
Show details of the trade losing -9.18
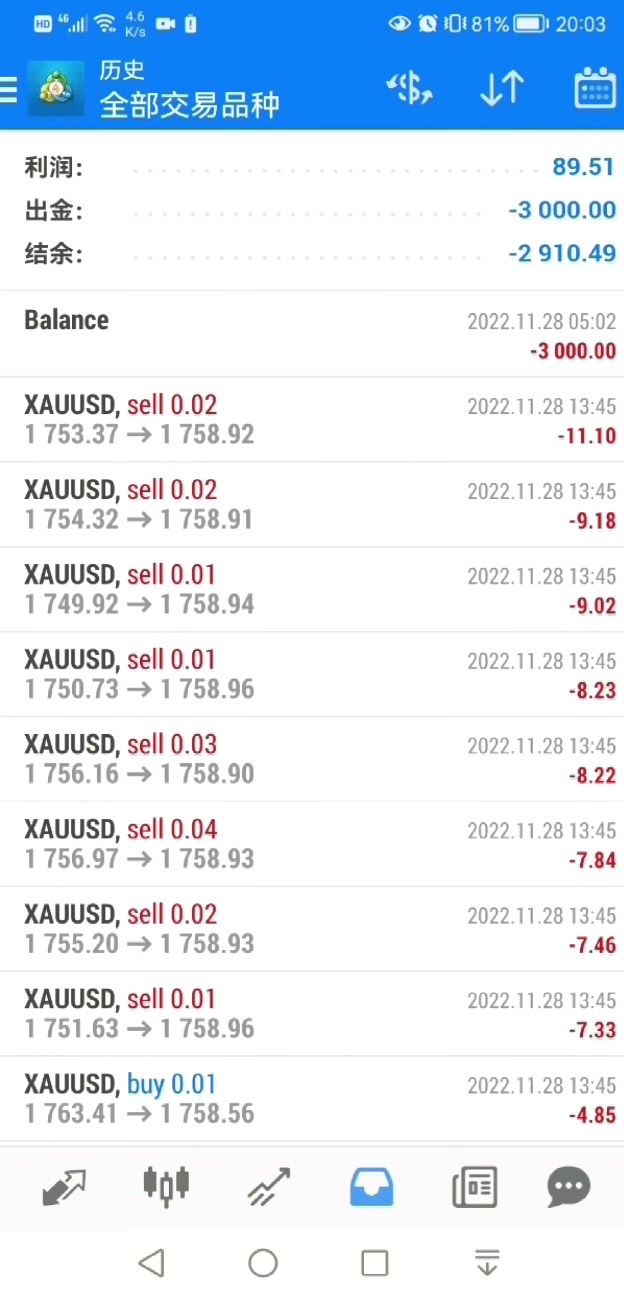point(312,505)
